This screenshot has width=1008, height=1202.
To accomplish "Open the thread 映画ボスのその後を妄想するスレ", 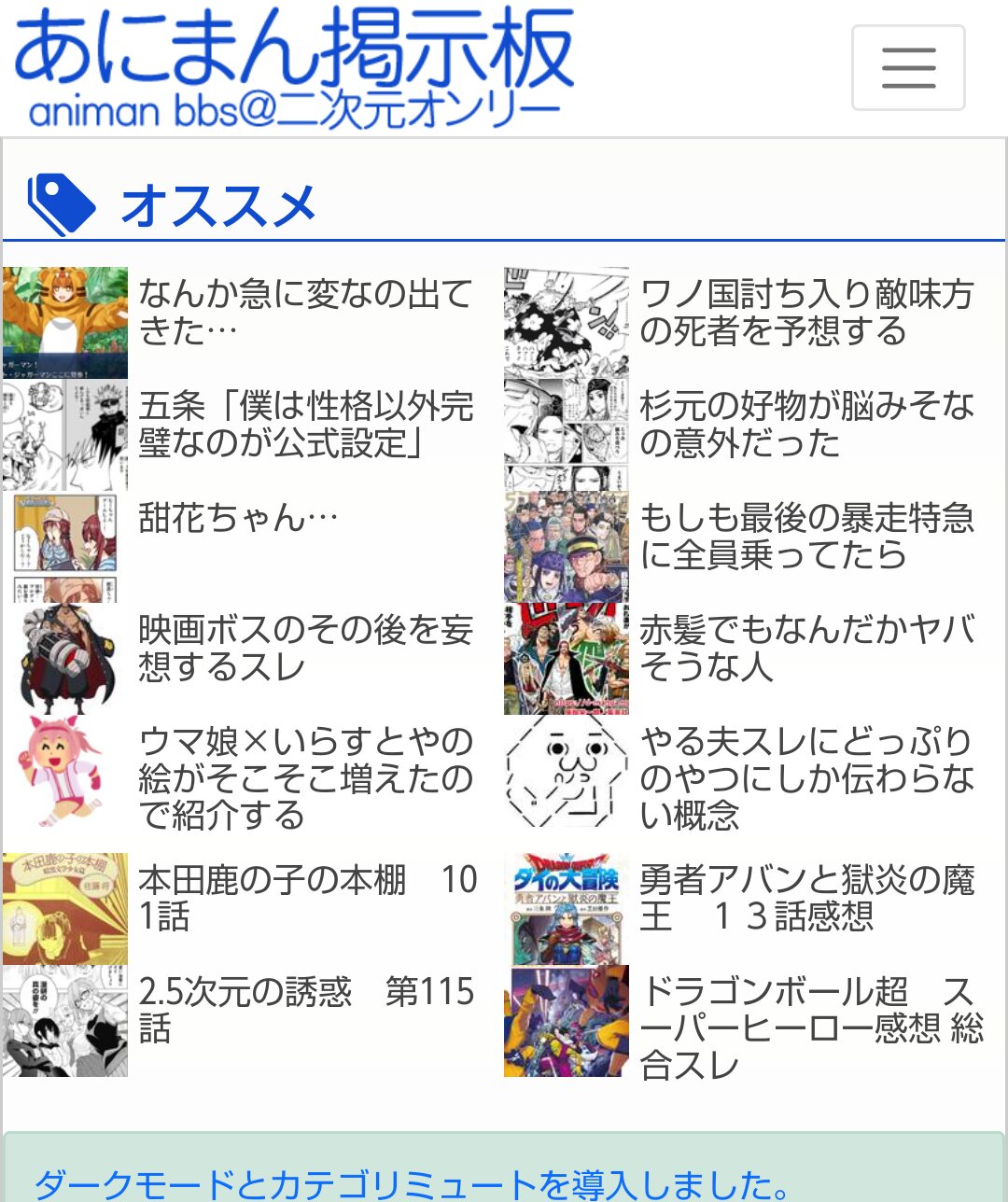I will (x=305, y=649).
